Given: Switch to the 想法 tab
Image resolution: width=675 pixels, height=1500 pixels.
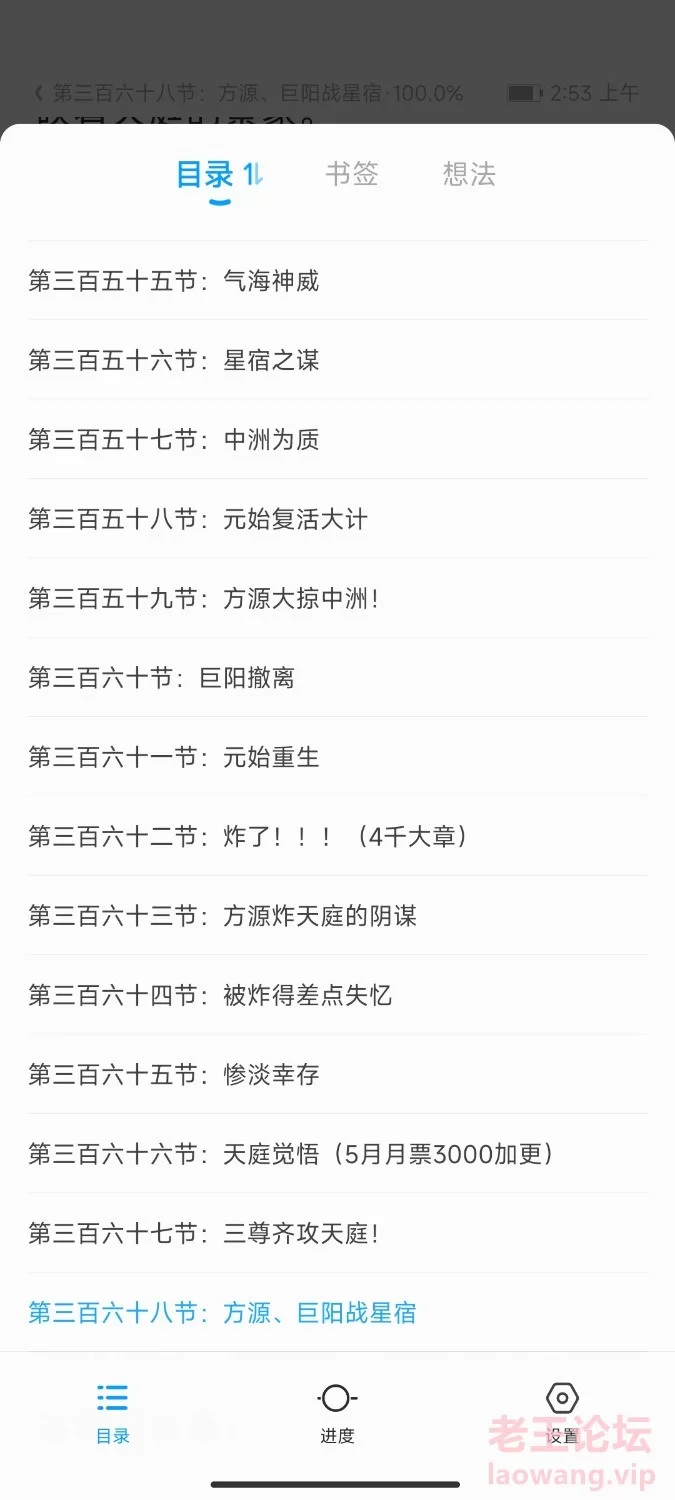Looking at the screenshot, I should (x=469, y=174).
